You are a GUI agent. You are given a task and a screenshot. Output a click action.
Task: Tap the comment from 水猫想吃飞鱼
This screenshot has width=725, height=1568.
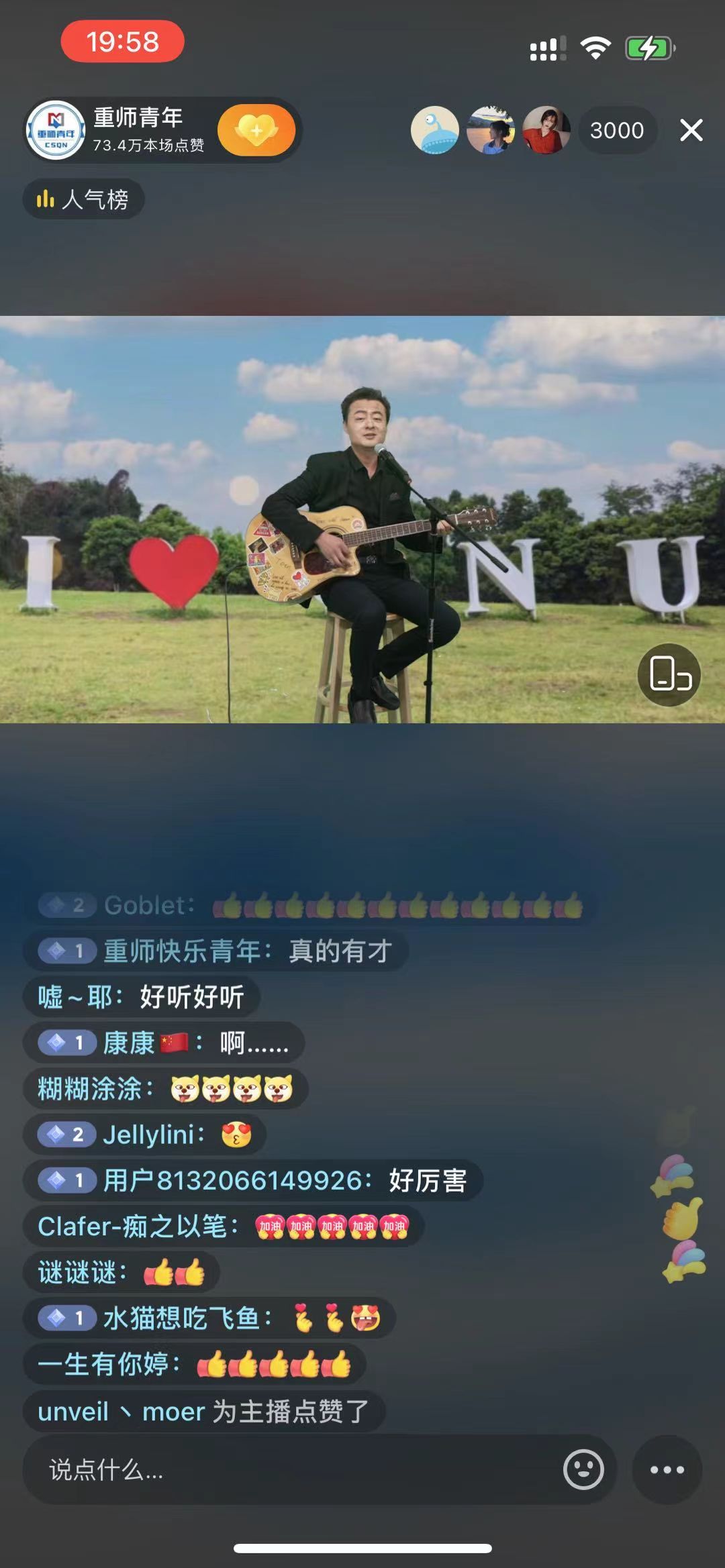click(208, 1318)
